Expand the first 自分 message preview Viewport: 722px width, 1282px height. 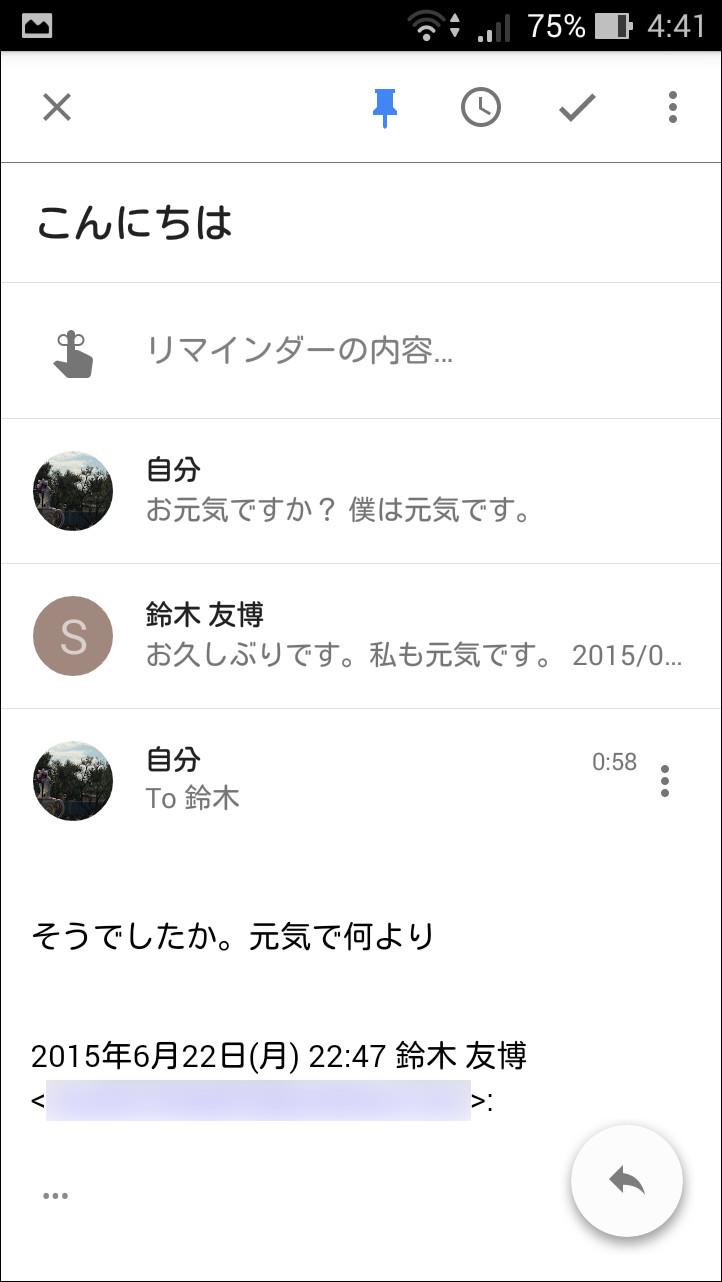click(360, 490)
